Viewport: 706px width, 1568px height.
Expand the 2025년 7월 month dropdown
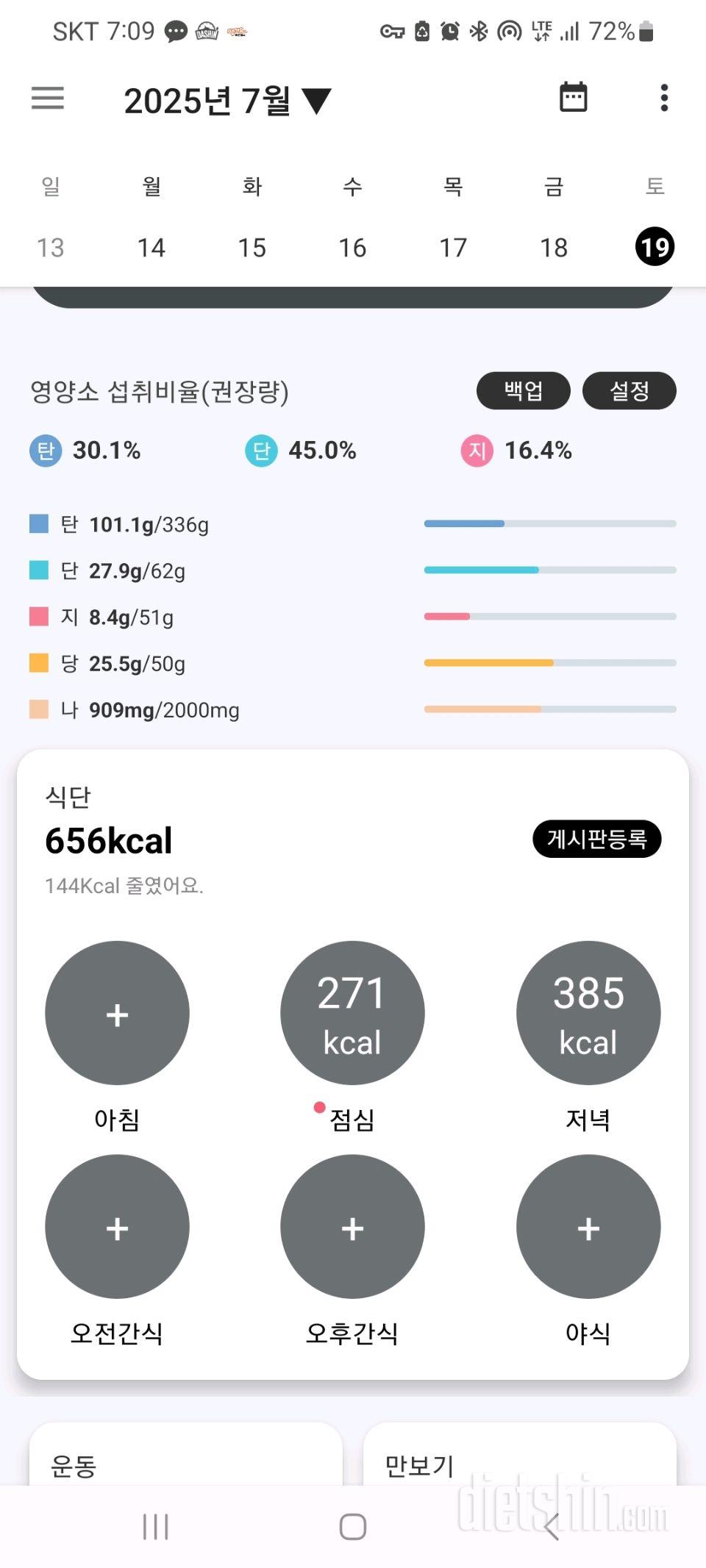click(x=227, y=101)
